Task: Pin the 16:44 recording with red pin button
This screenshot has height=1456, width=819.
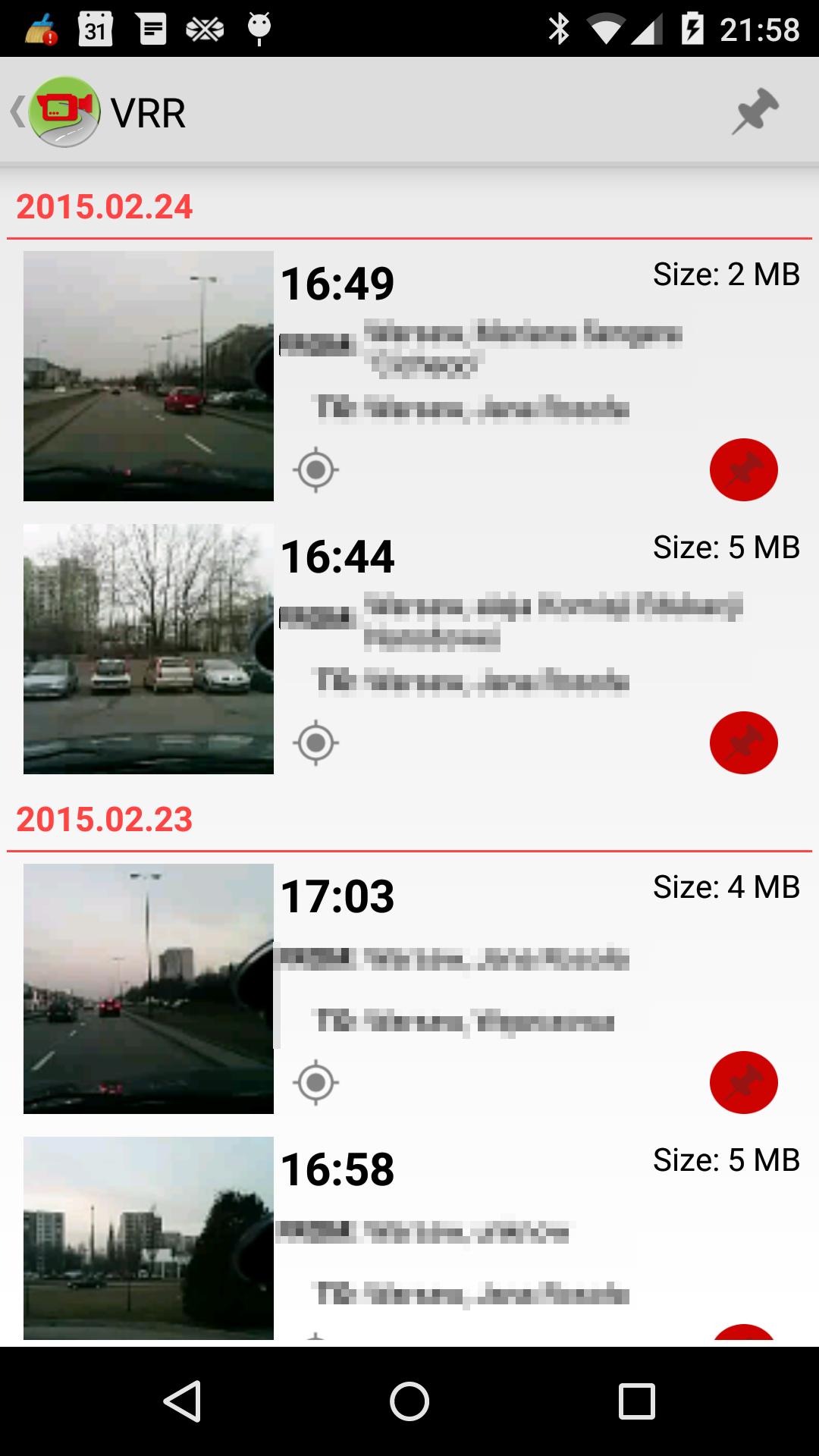Action: coord(745,743)
